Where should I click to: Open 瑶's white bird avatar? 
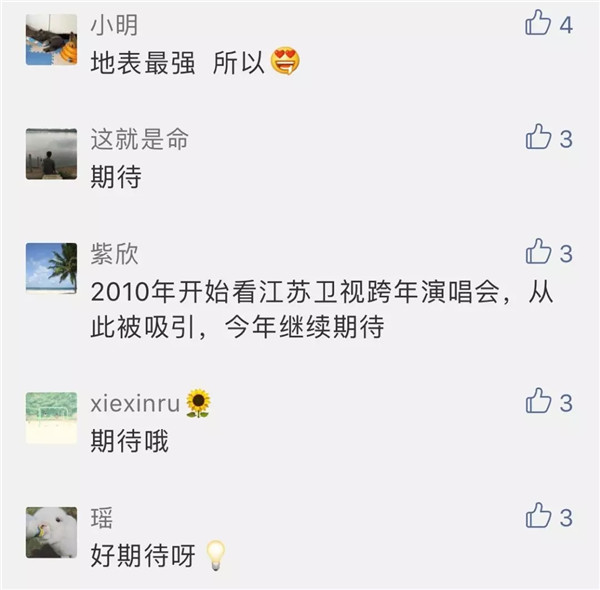pyautogui.click(x=51, y=532)
